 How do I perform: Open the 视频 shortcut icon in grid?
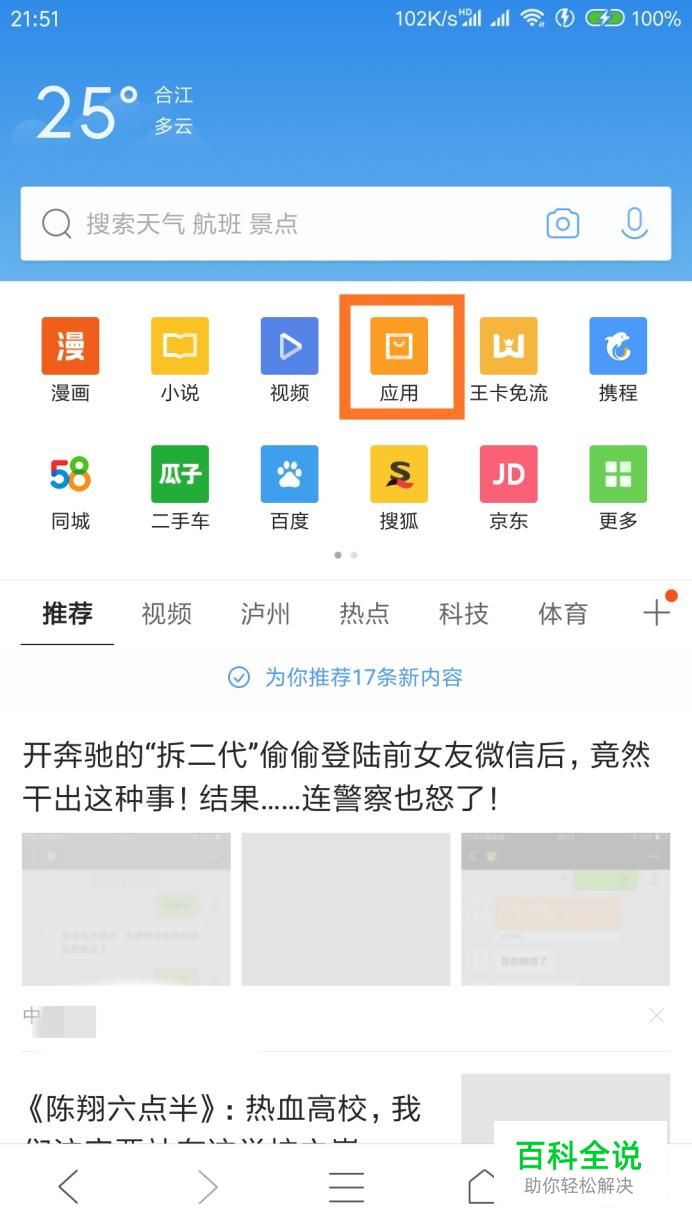coord(289,346)
